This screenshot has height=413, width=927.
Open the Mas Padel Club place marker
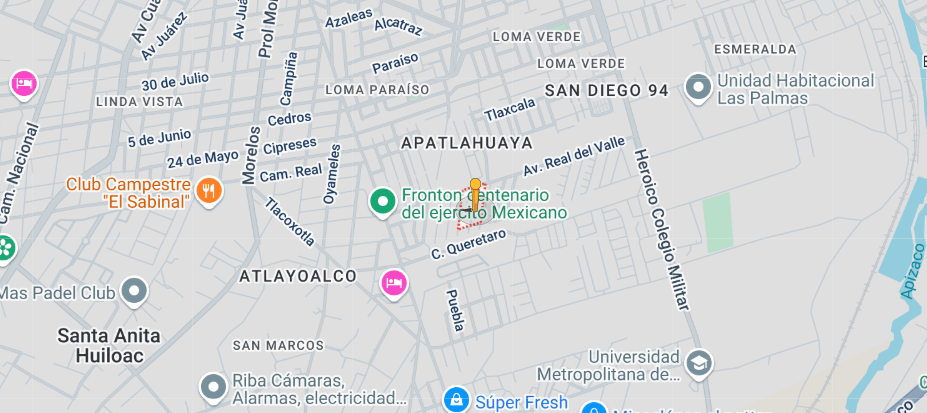pos(134,292)
